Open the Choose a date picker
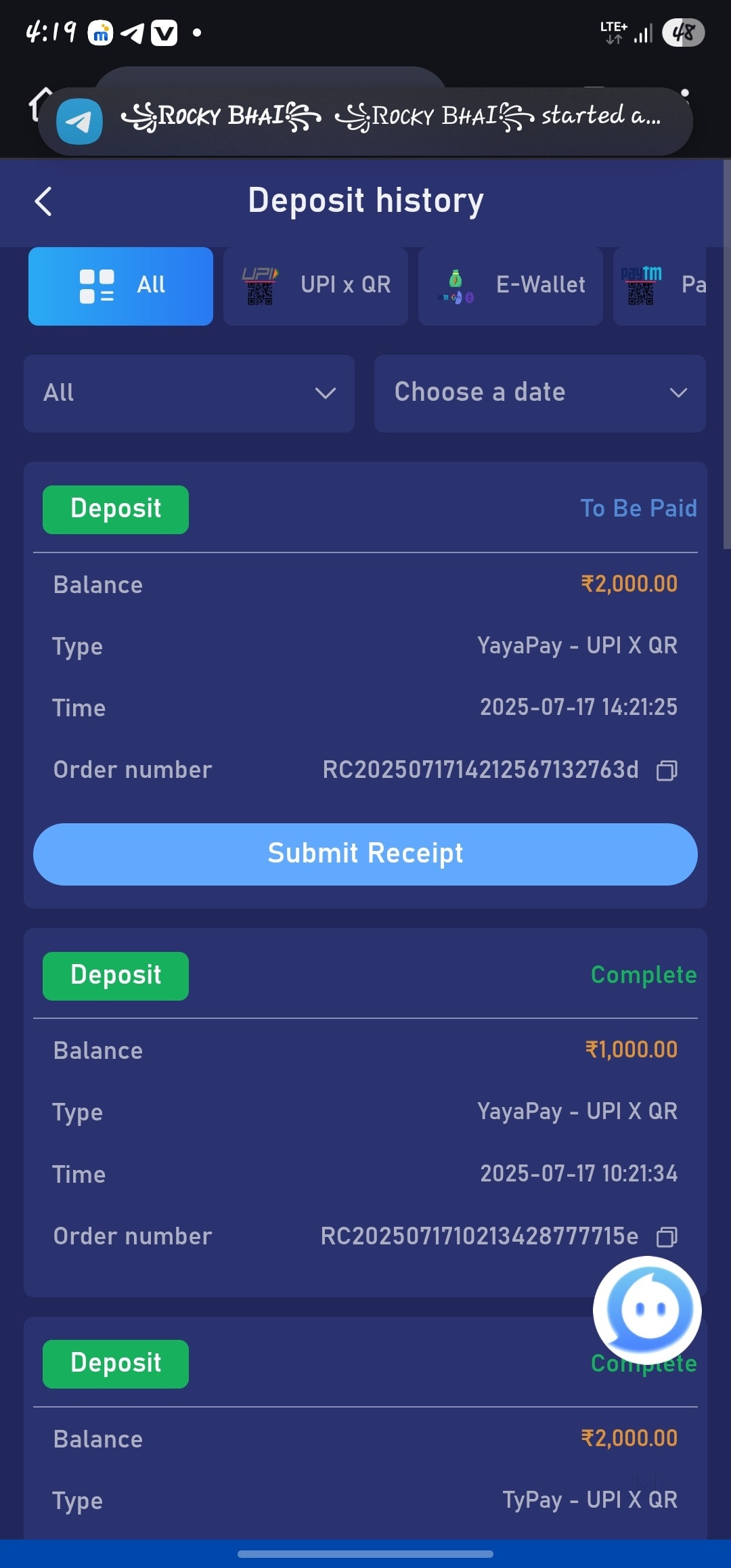This screenshot has width=731, height=1568. point(539,393)
